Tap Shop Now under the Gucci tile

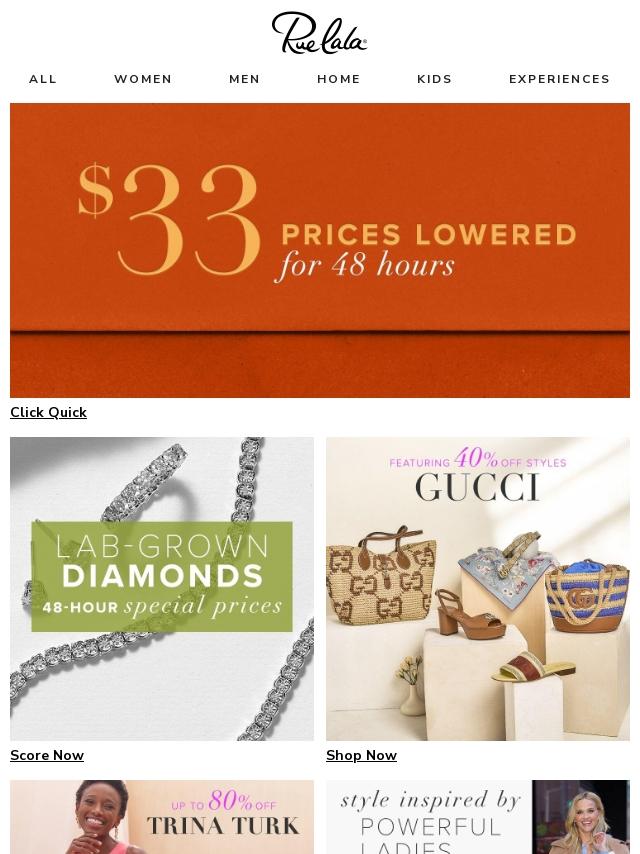pyautogui.click(x=361, y=755)
